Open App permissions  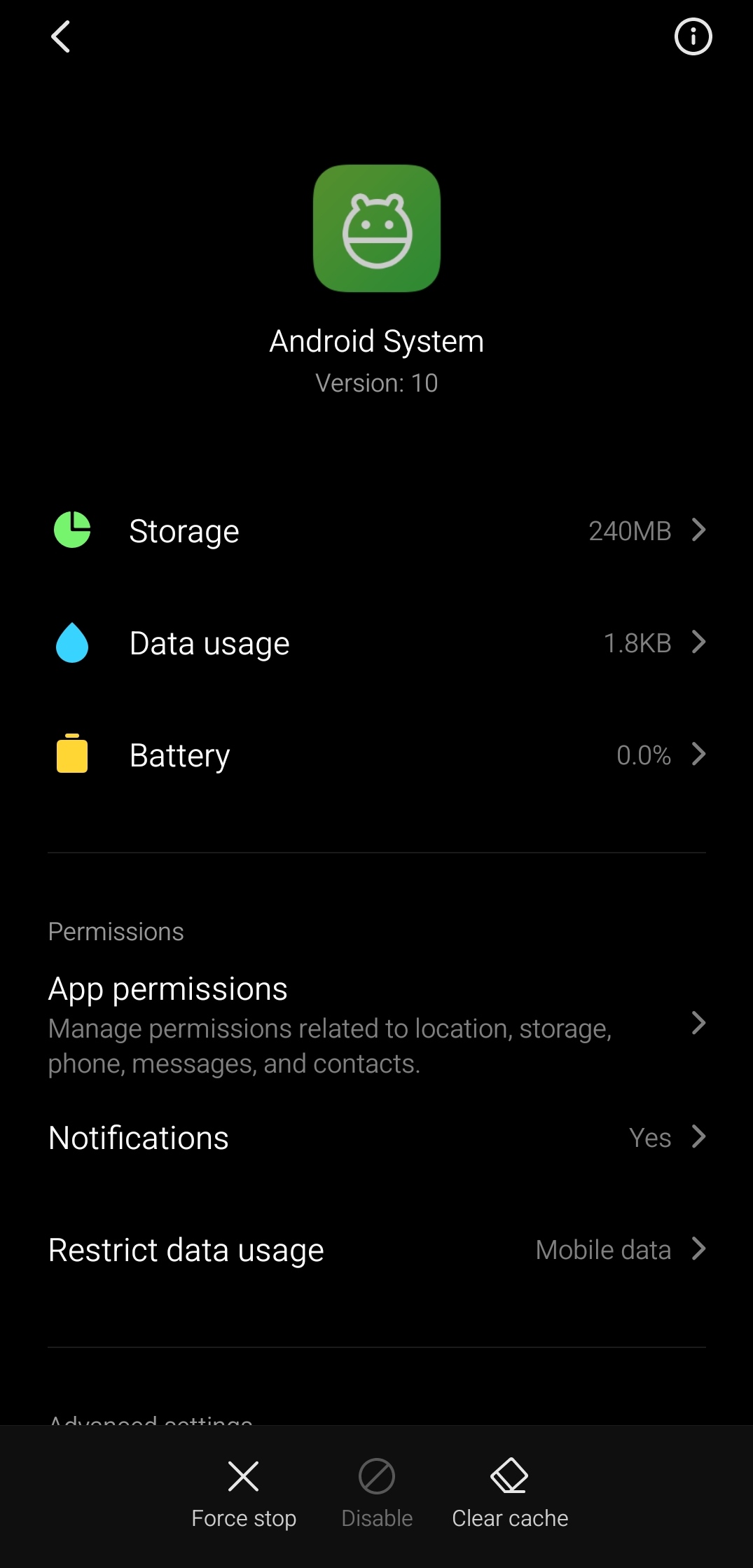[377, 1024]
